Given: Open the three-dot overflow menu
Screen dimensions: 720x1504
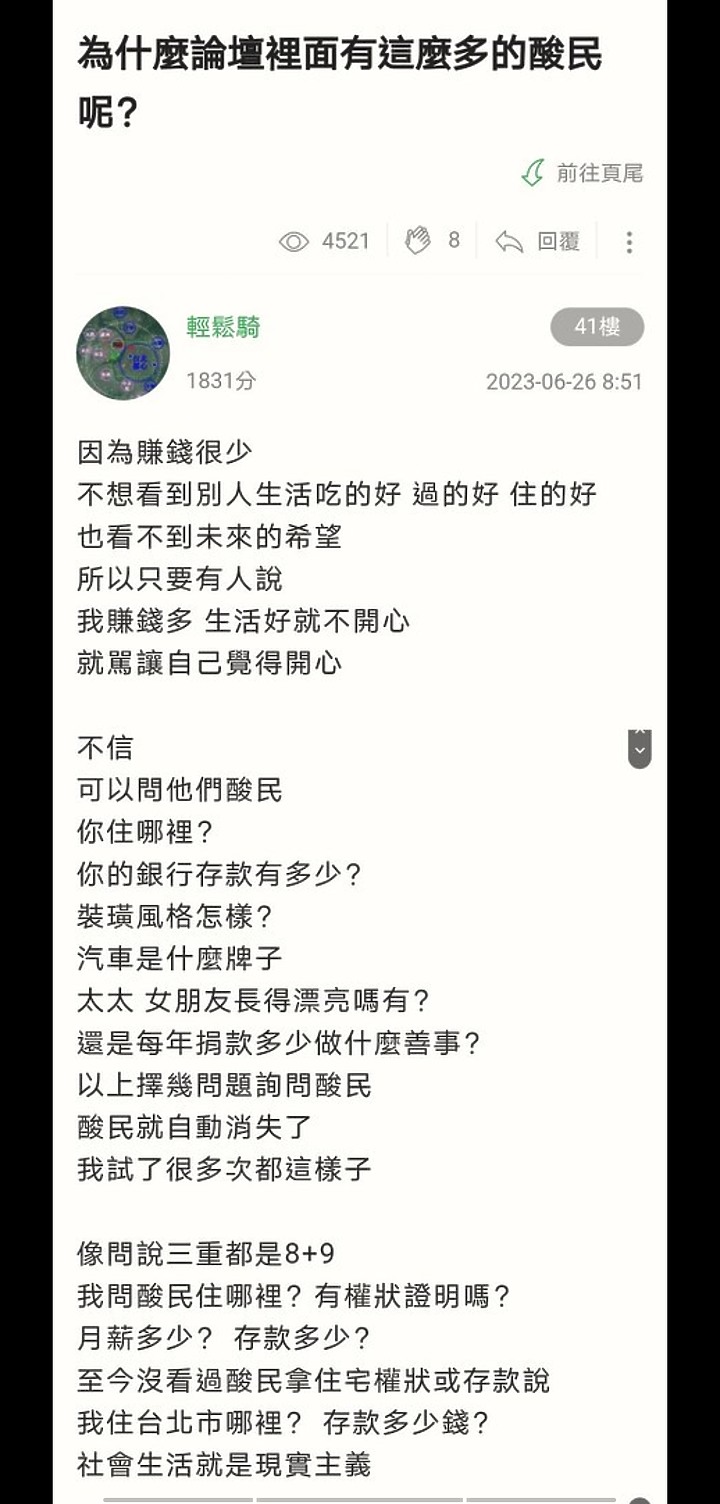Looking at the screenshot, I should 629,241.
